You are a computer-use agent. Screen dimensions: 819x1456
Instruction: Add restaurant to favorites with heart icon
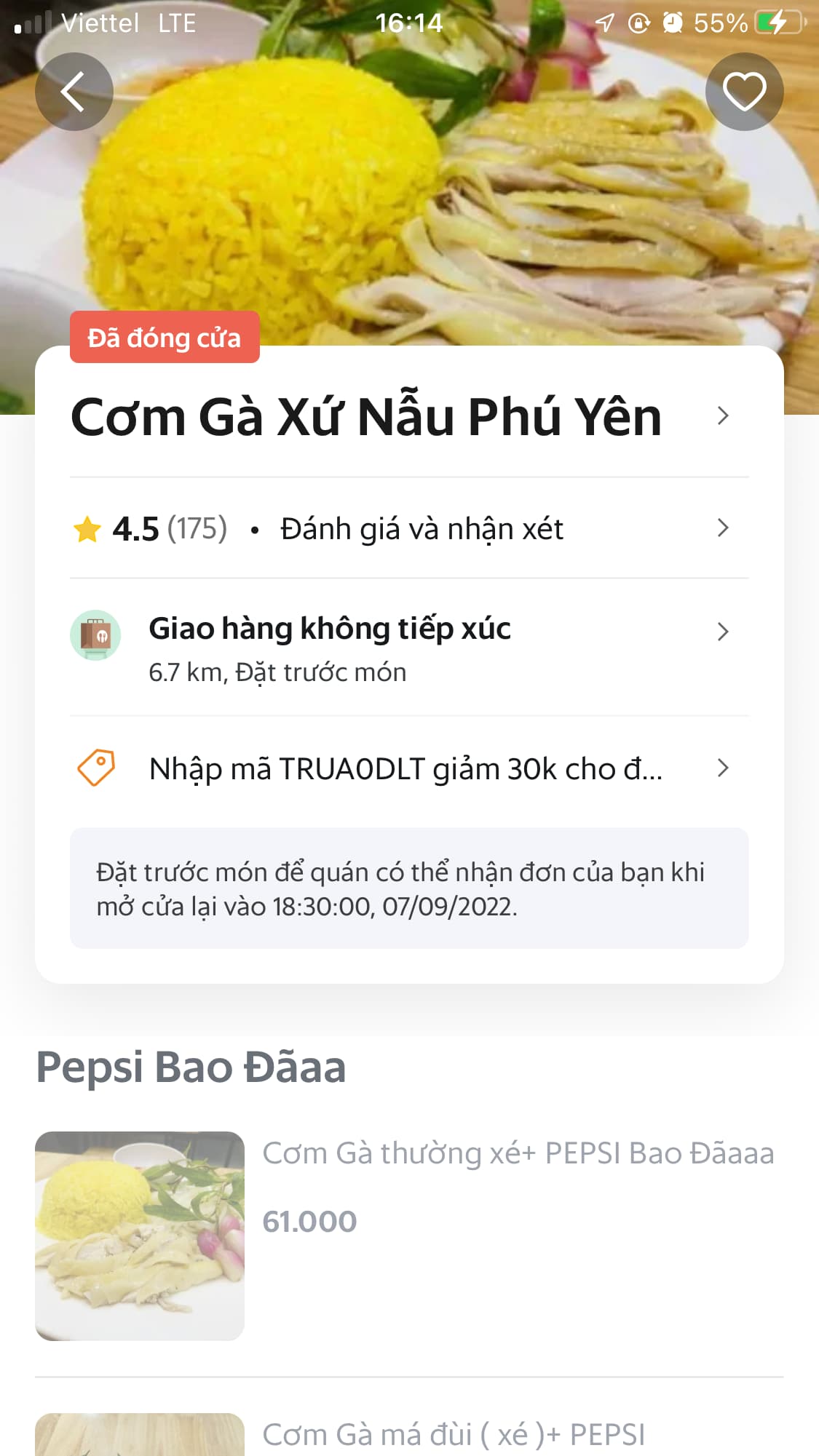pyautogui.click(x=744, y=92)
